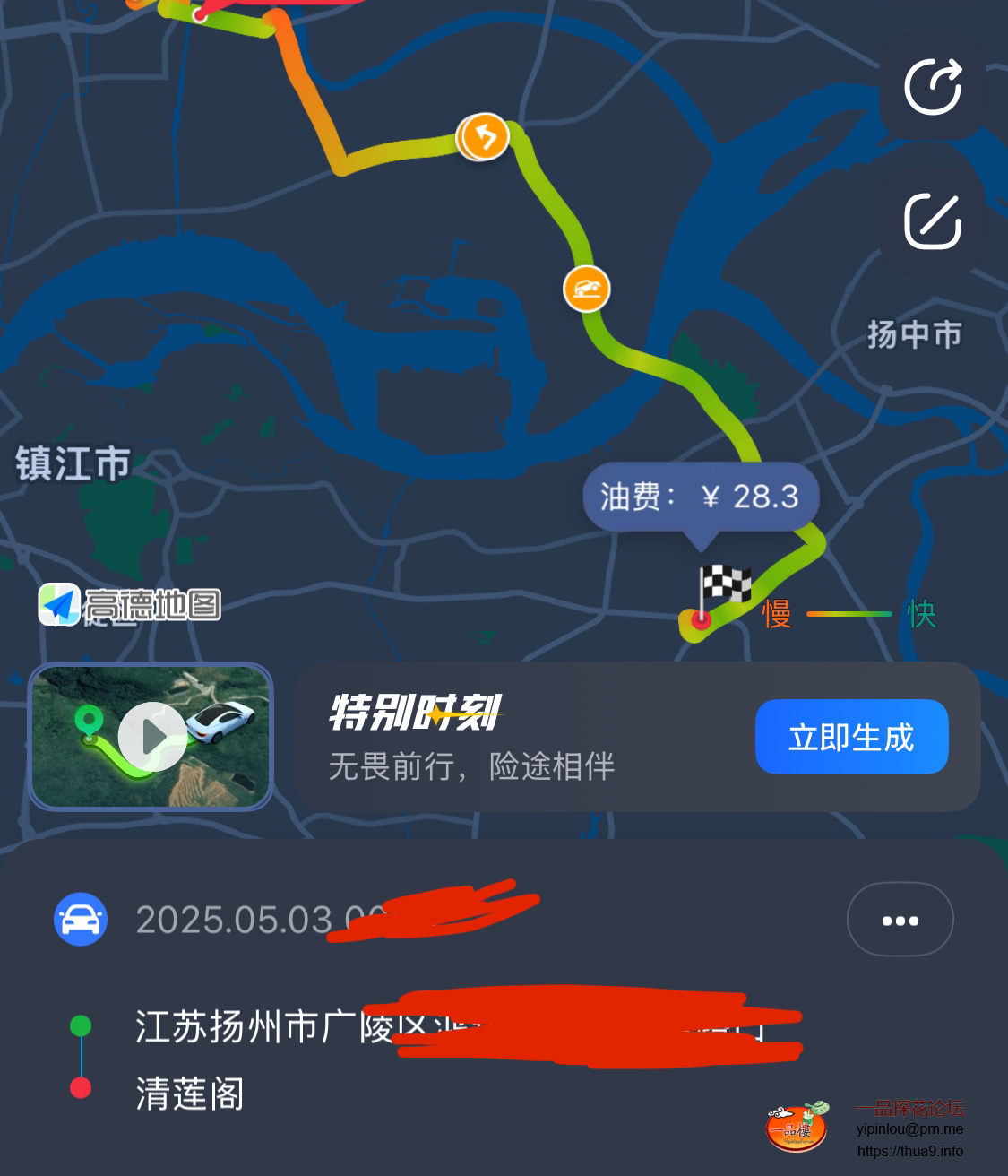Open the trip options menu via the ... button
Screen dimensions: 1008x1176
pyautogui.click(x=900, y=919)
